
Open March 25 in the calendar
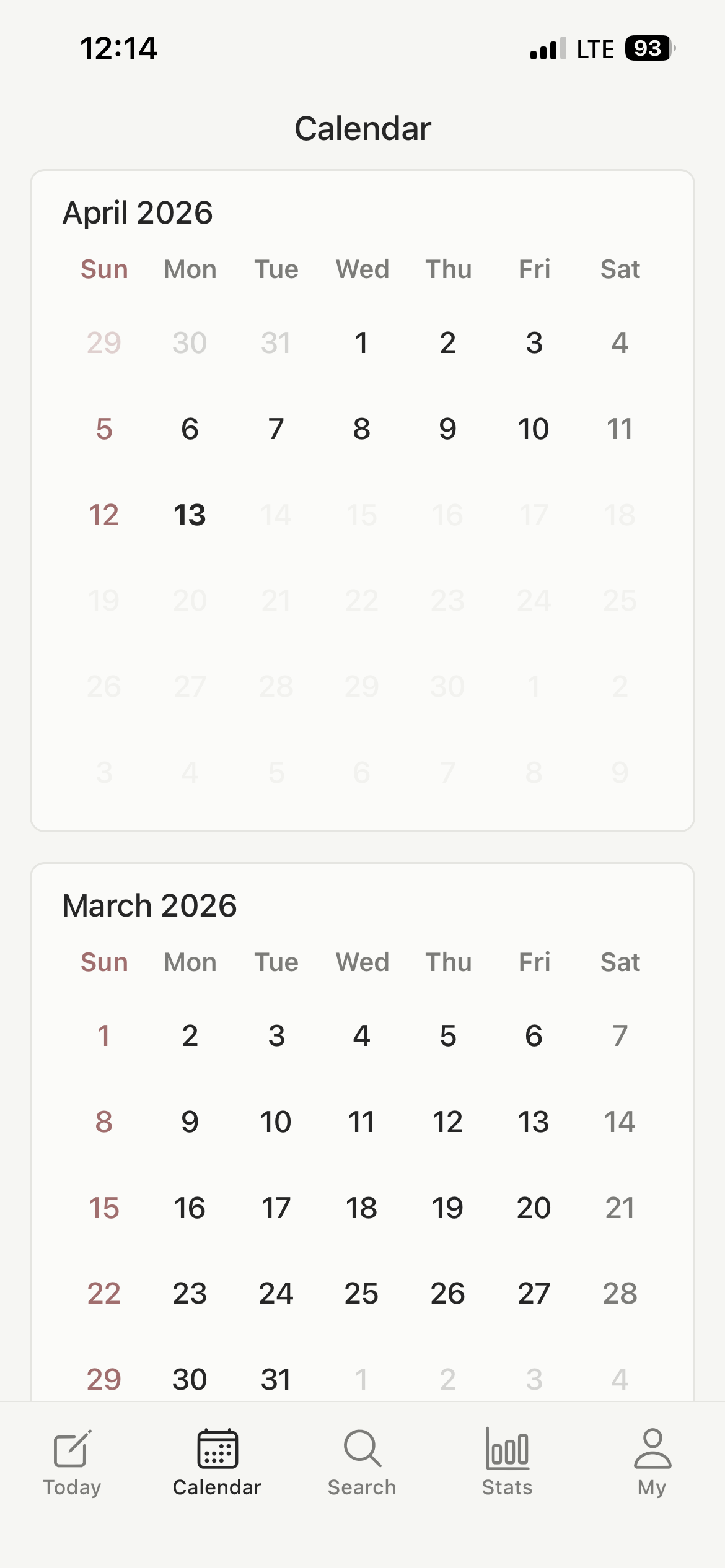pos(362,1294)
